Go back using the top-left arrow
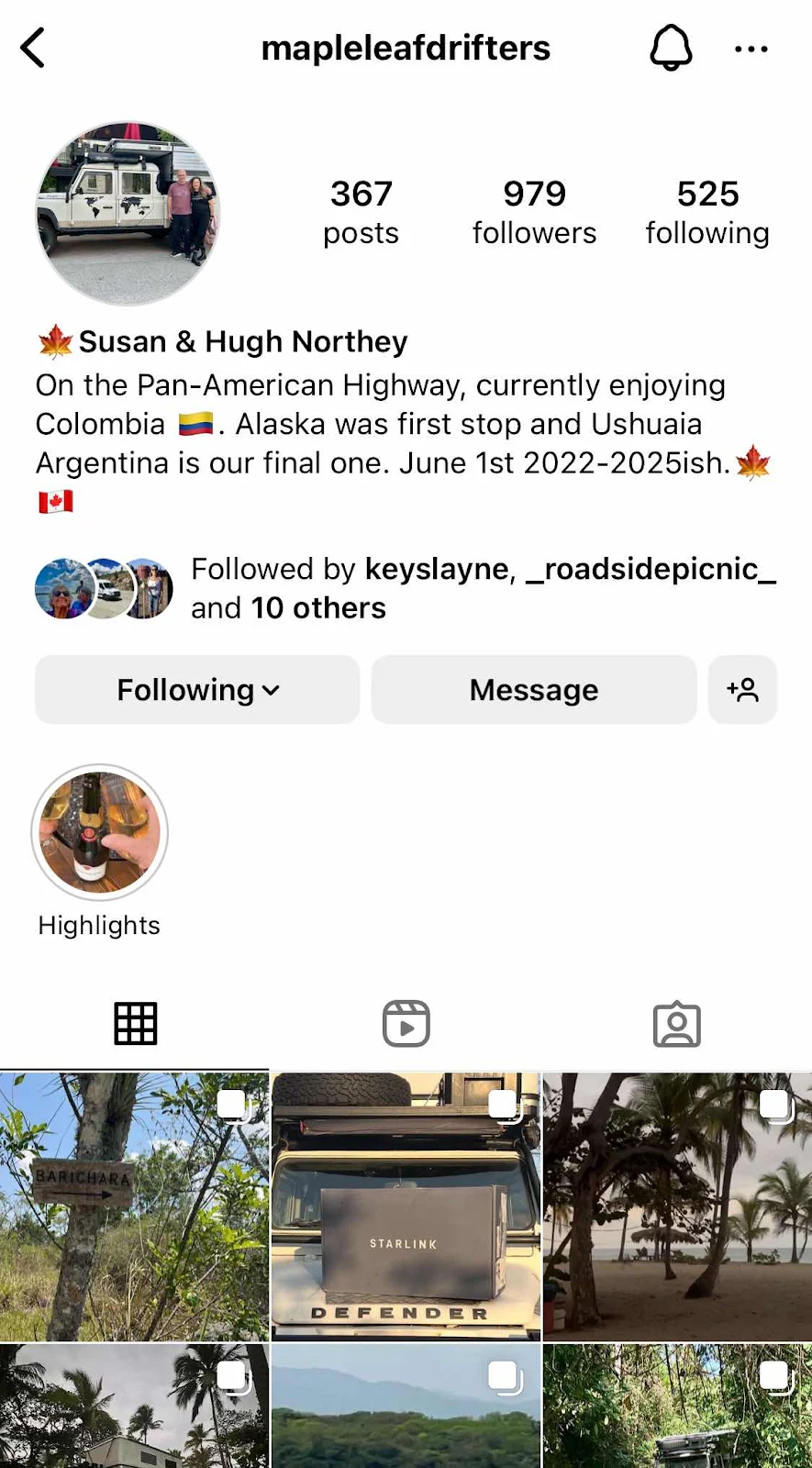Screen dimensions: 812x1468 pos(33,48)
